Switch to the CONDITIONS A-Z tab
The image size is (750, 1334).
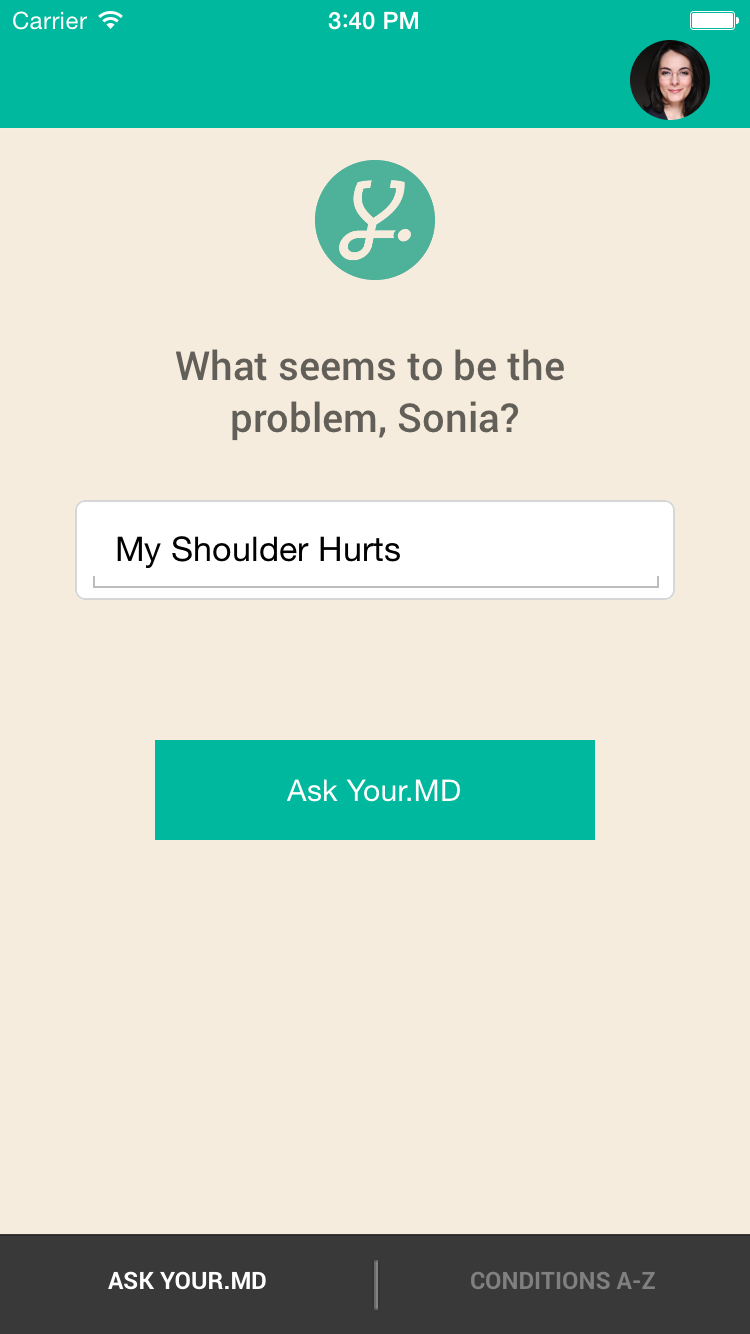tap(562, 1281)
